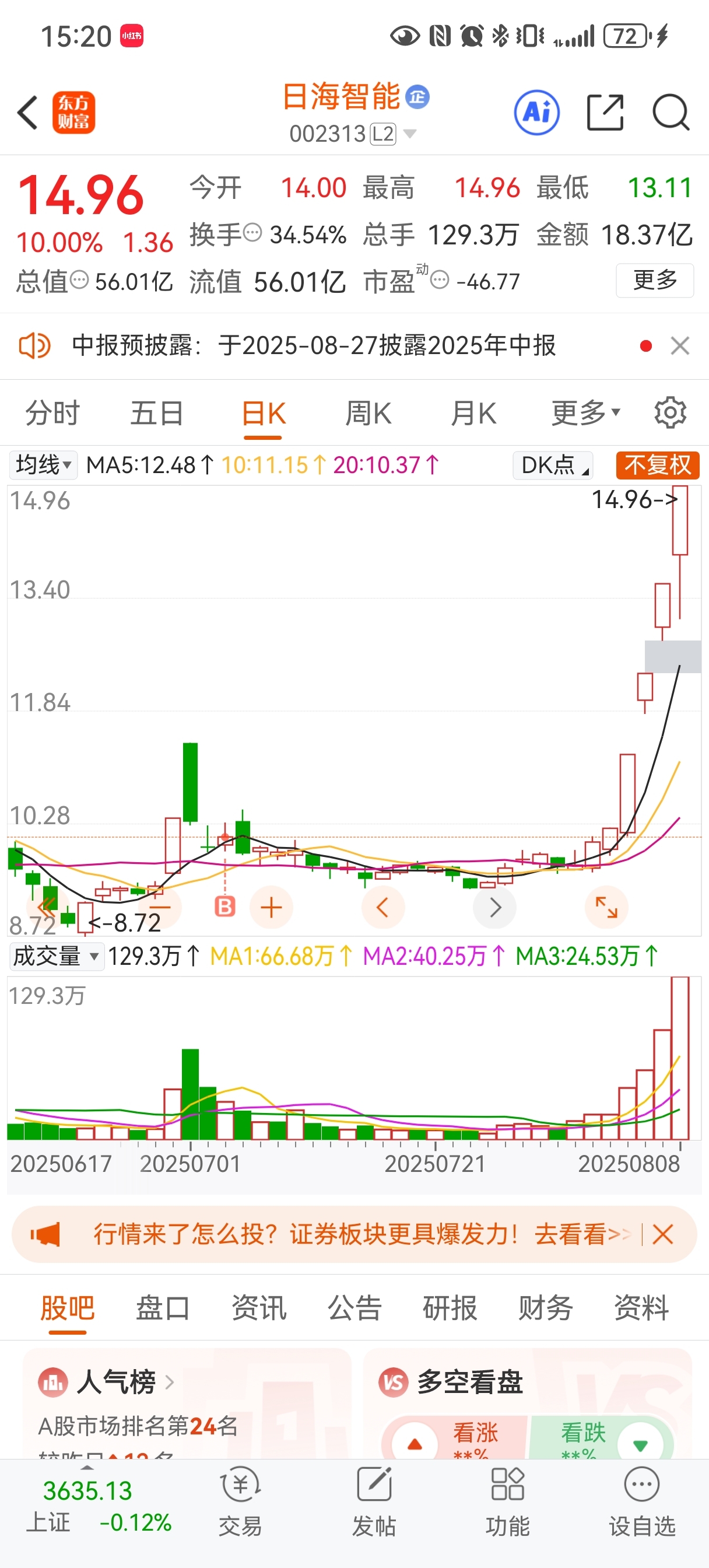Go back using the top-left arrow
The width and height of the screenshot is (709, 1568).
pyautogui.click(x=28, y=113)
